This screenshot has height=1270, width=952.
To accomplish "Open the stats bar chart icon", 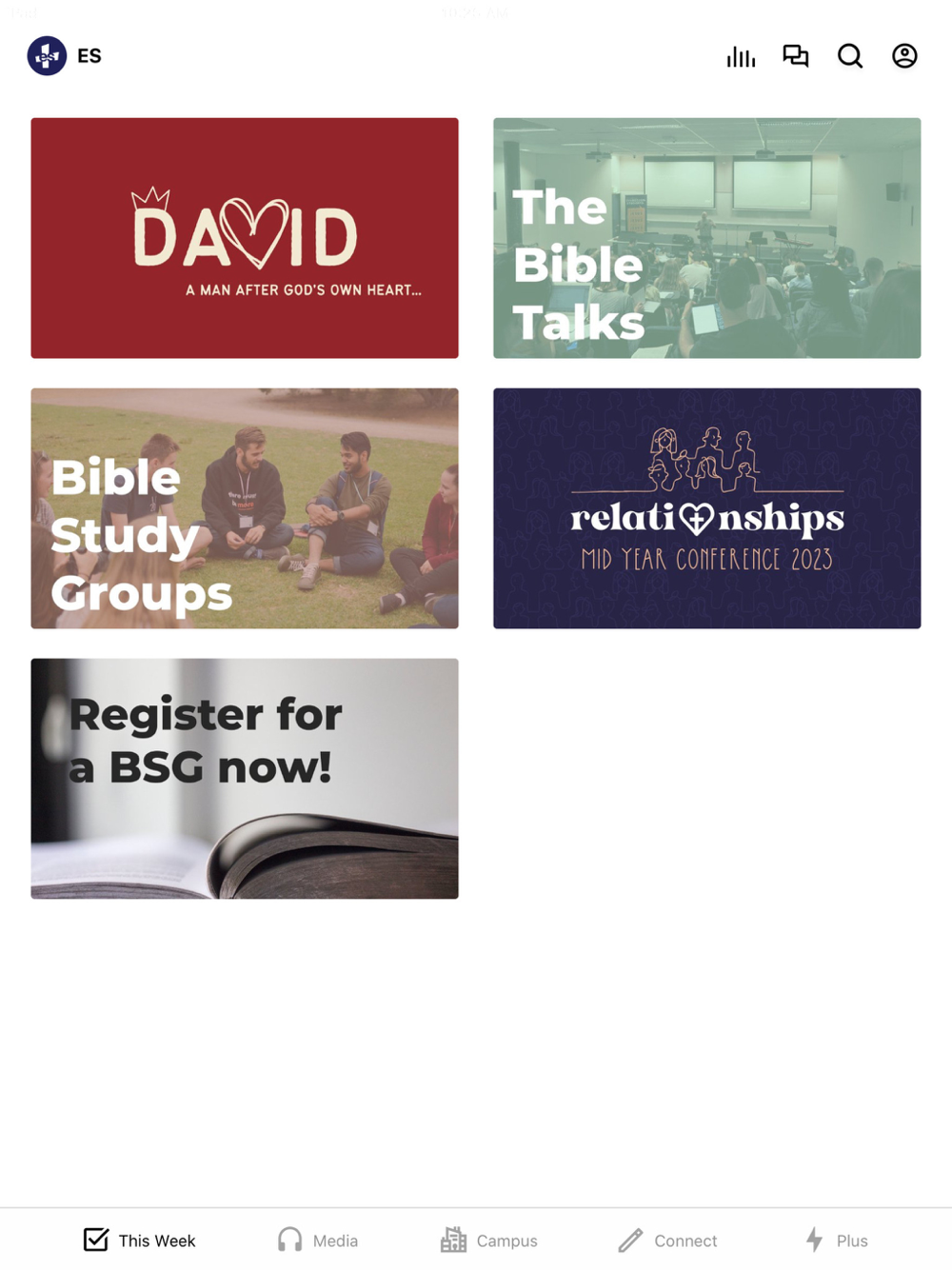I will pyautogui.click(x=741, y=57).
